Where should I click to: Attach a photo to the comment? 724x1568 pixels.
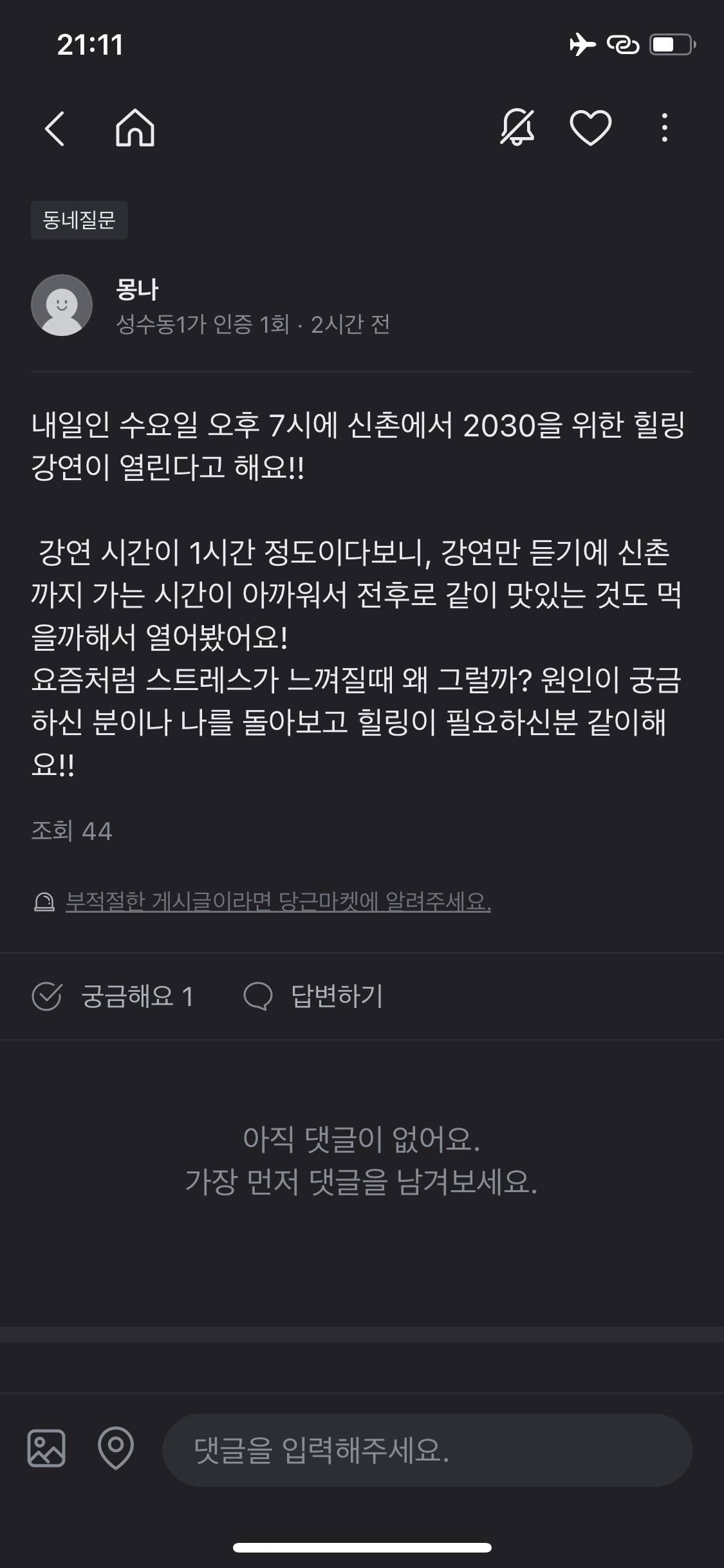[x=46, y=1450]
